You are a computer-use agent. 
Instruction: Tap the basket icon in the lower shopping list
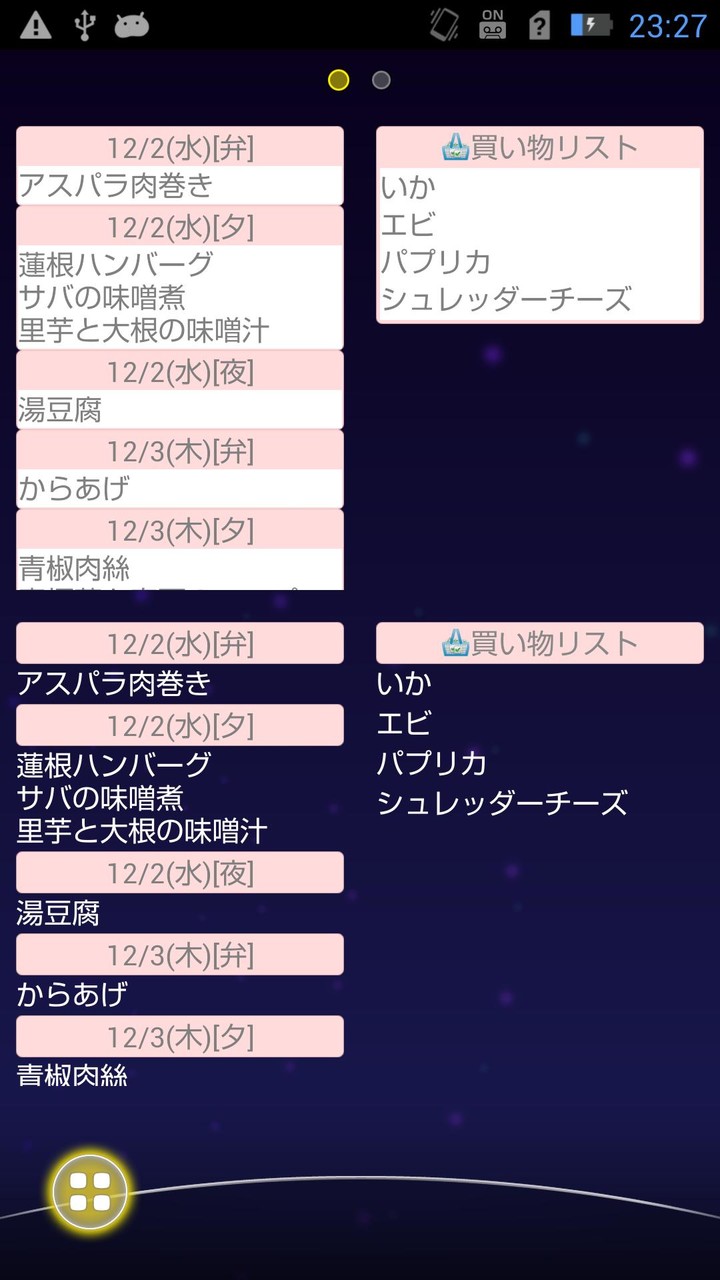(455, 643)
